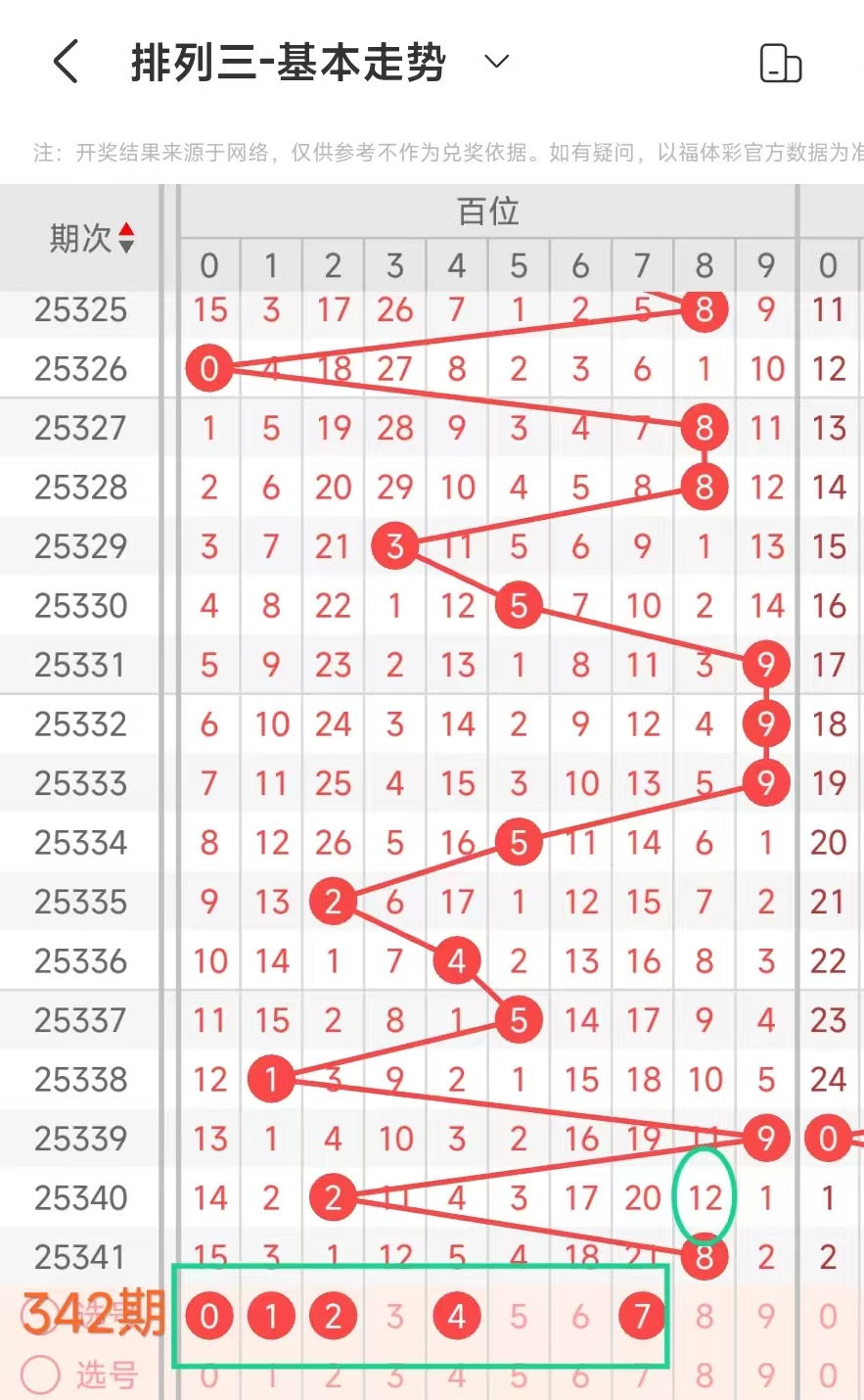Deselect number 2 in the 342期 selection row
The width and height of the screenshot is (864, 1400).
(333, 1317)
